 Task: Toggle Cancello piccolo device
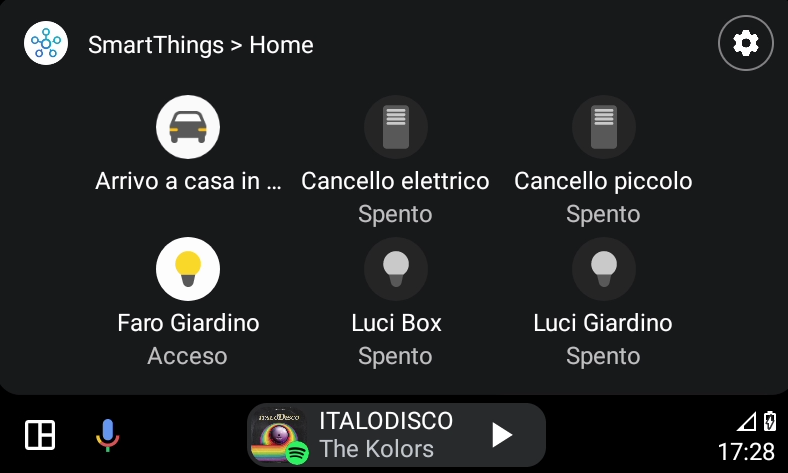point(603,128)
